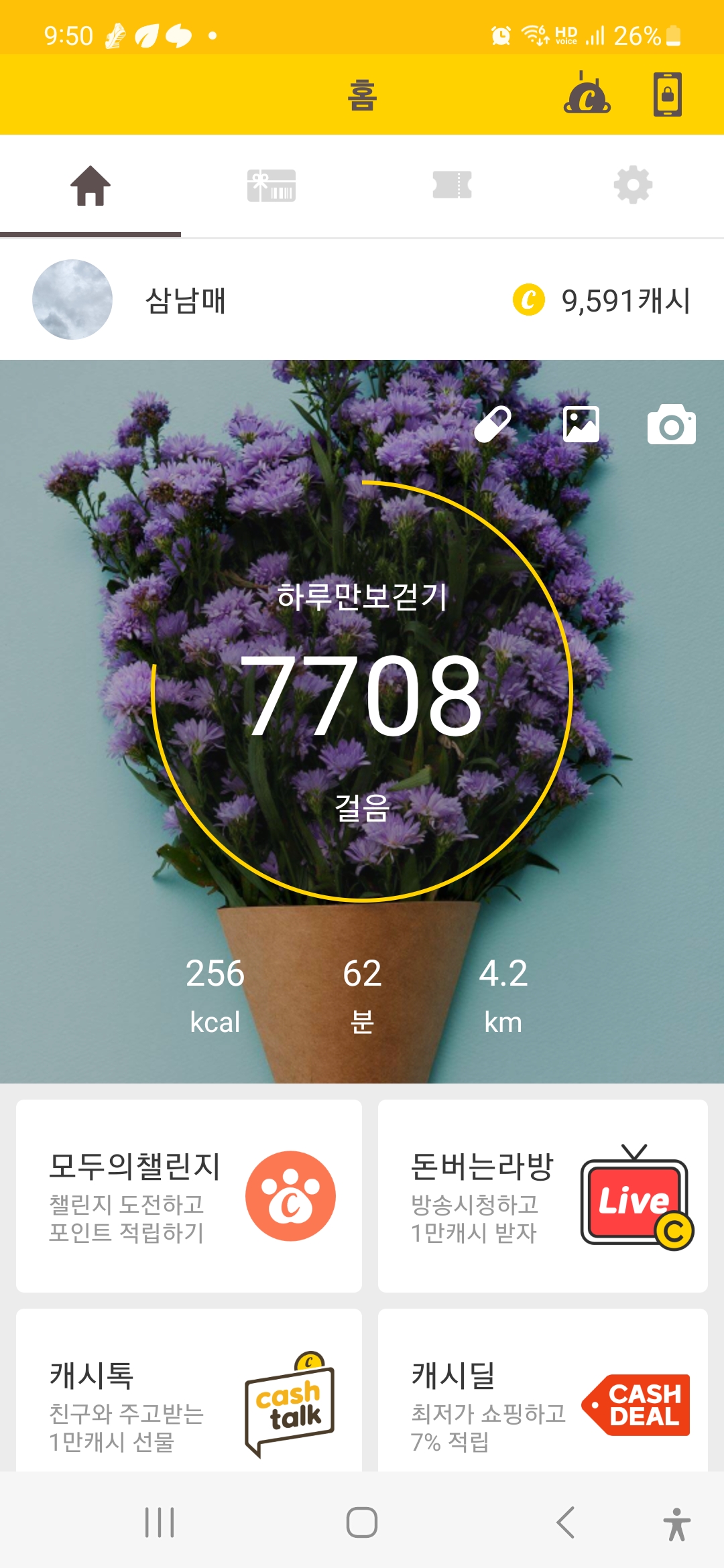
Task: Open the 삼남매 profile picture
Action: [72, 300]
